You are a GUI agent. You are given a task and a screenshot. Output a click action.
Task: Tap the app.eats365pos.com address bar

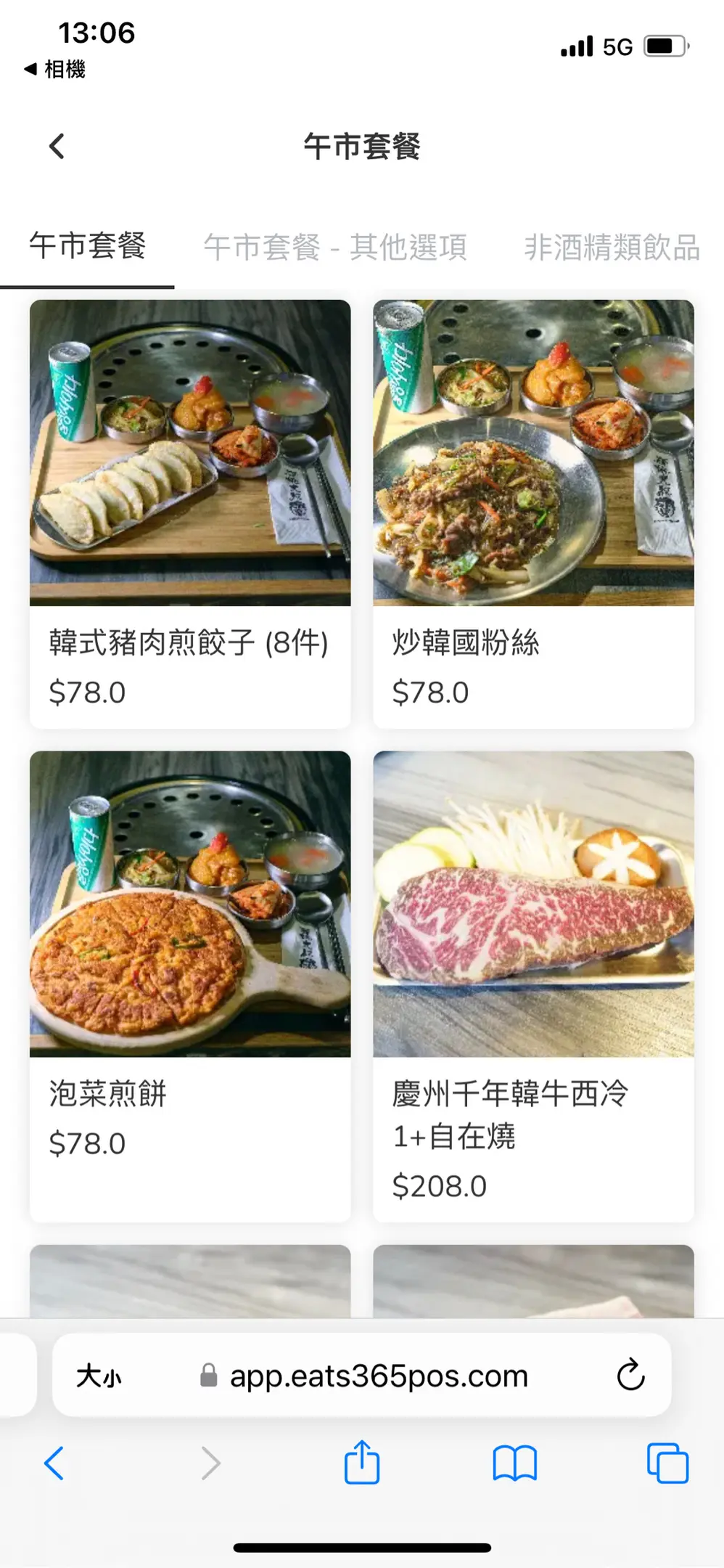click(x=377, y=1376)
